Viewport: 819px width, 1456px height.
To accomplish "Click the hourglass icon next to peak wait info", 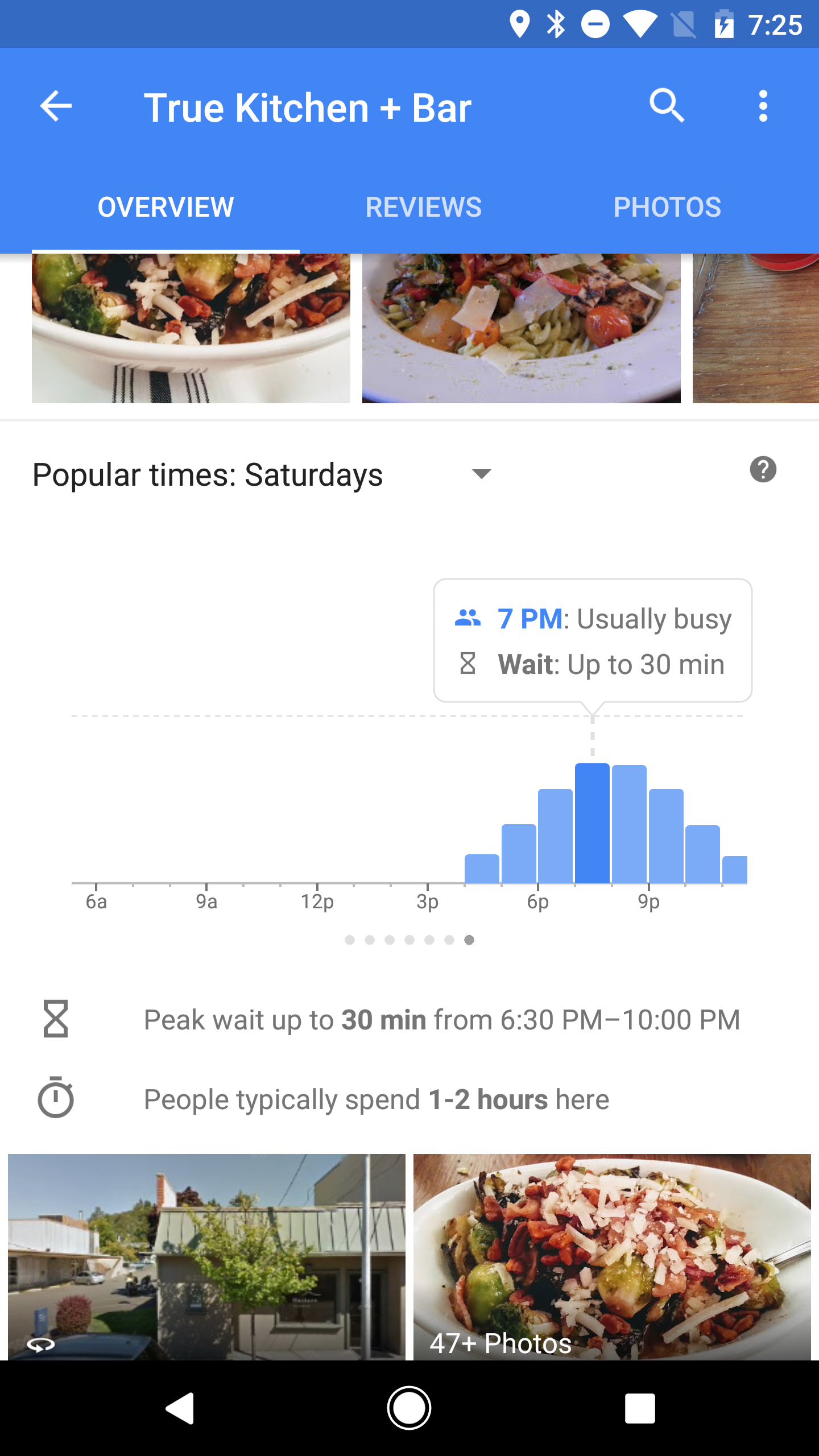I will tap(56, 1019).
